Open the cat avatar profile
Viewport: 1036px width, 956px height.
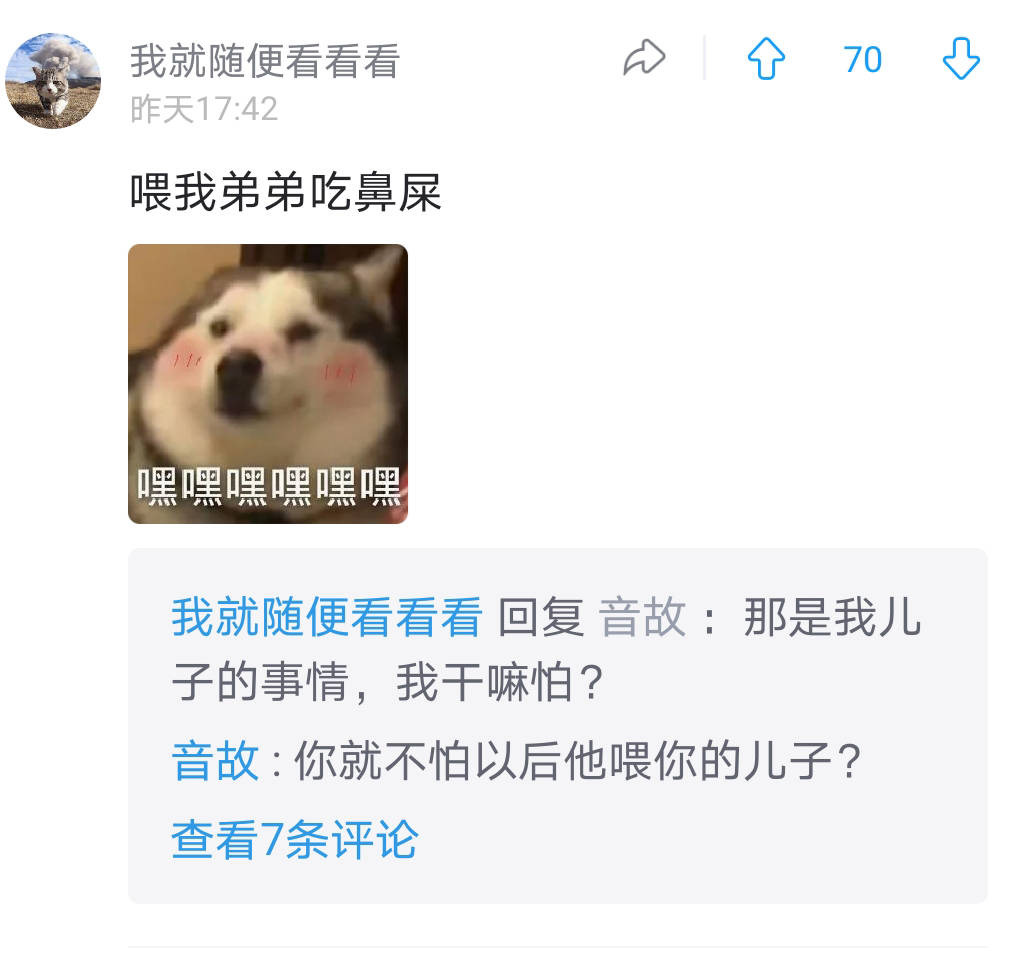point(53,81)
